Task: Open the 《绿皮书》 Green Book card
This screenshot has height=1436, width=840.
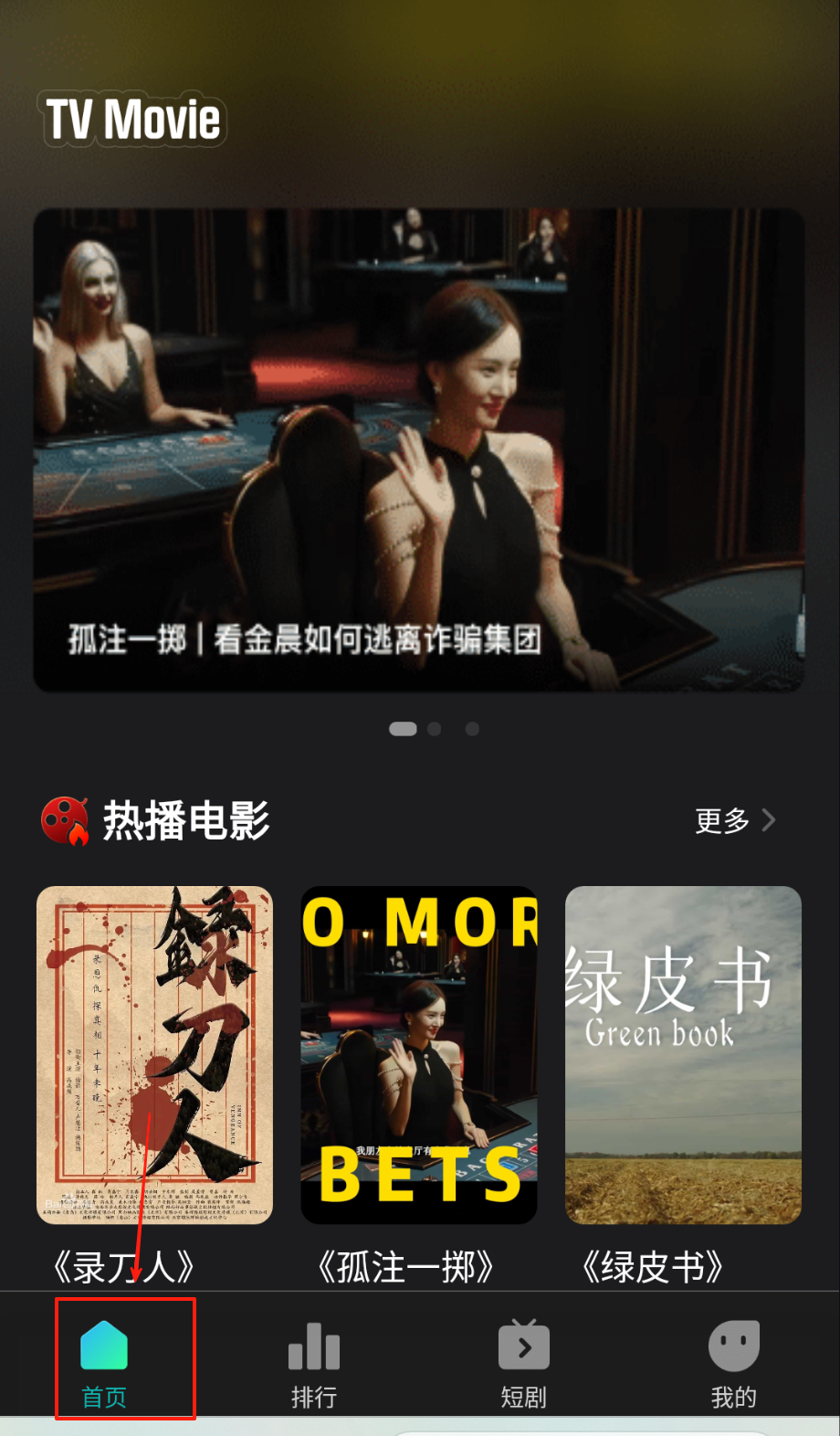Action: tap(683, 1055)
